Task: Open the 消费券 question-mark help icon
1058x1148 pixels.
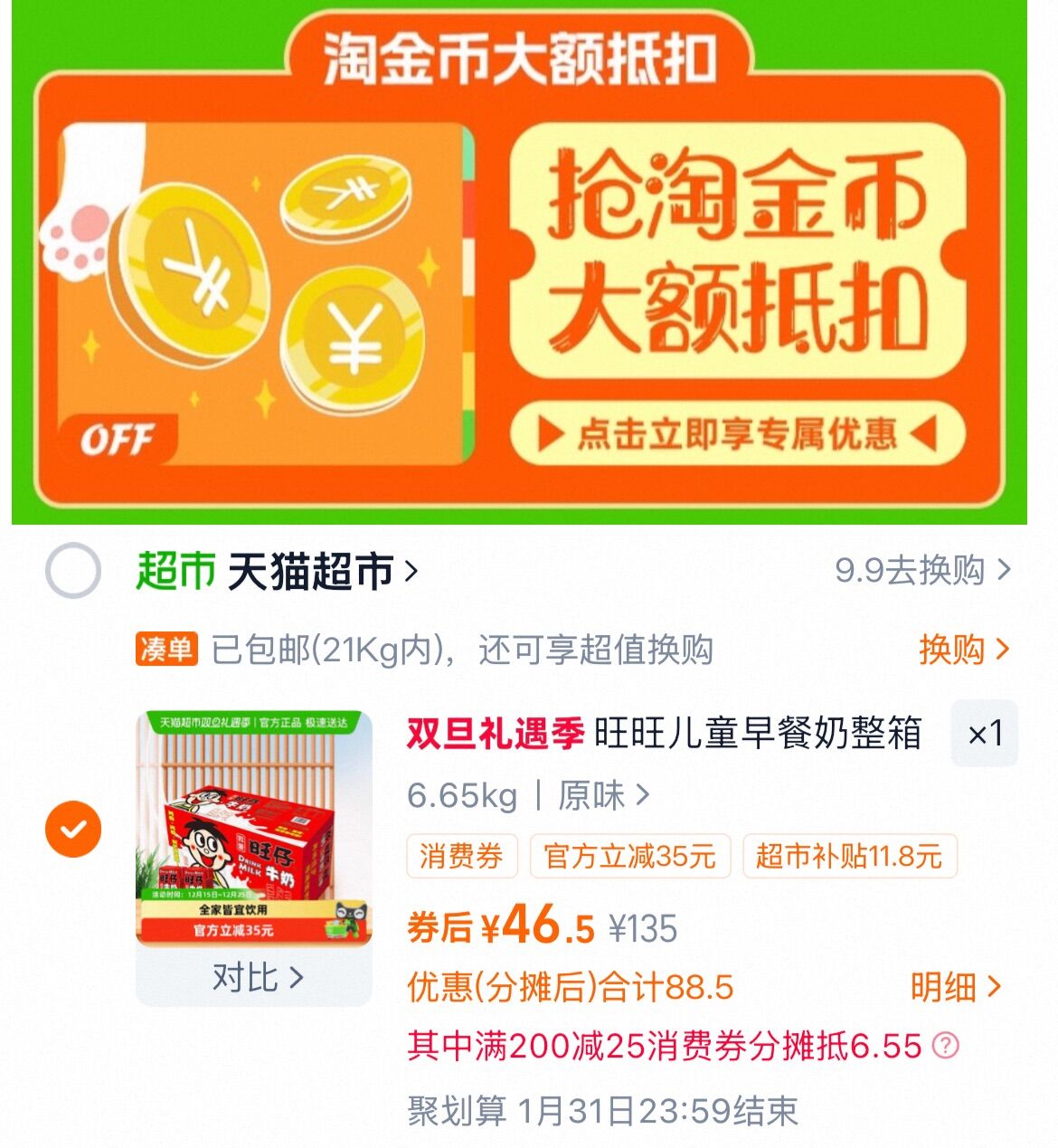Action: click(945, 1046)
